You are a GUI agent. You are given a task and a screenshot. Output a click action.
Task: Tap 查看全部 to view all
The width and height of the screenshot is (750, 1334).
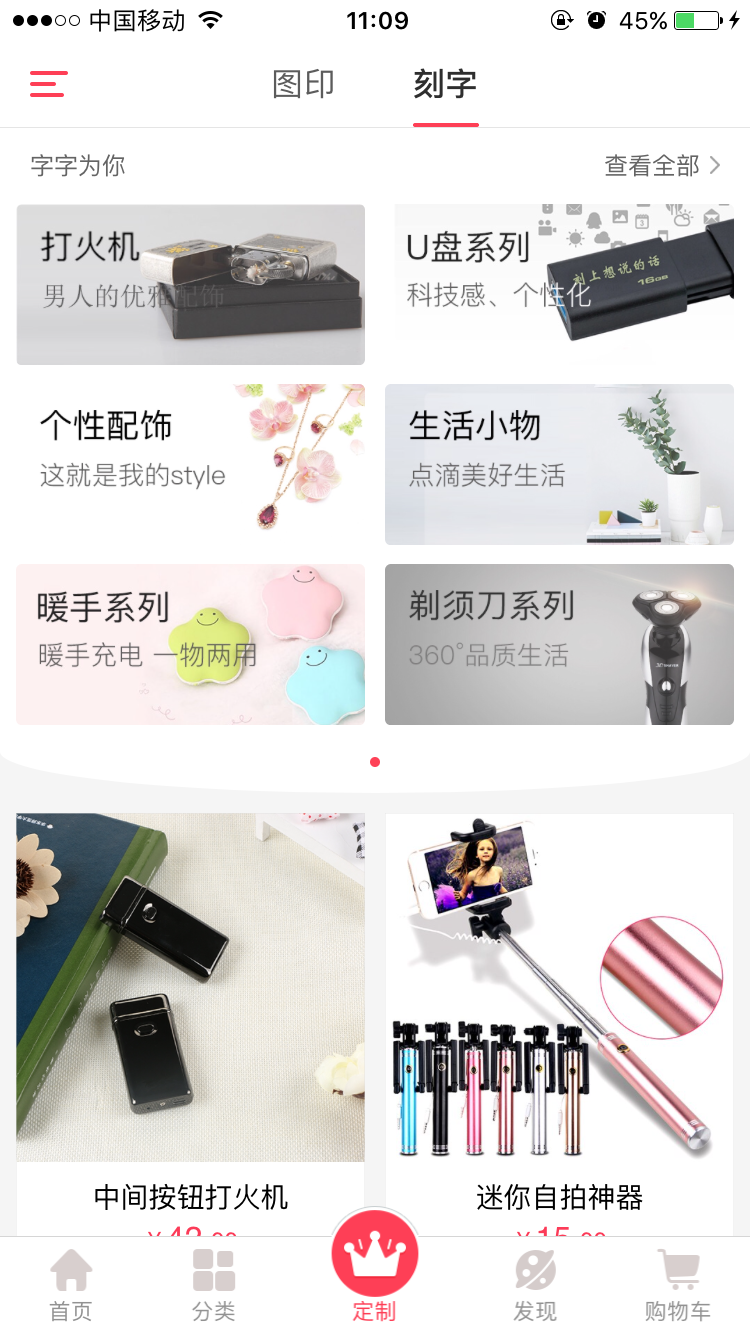[x=661, y=166]
